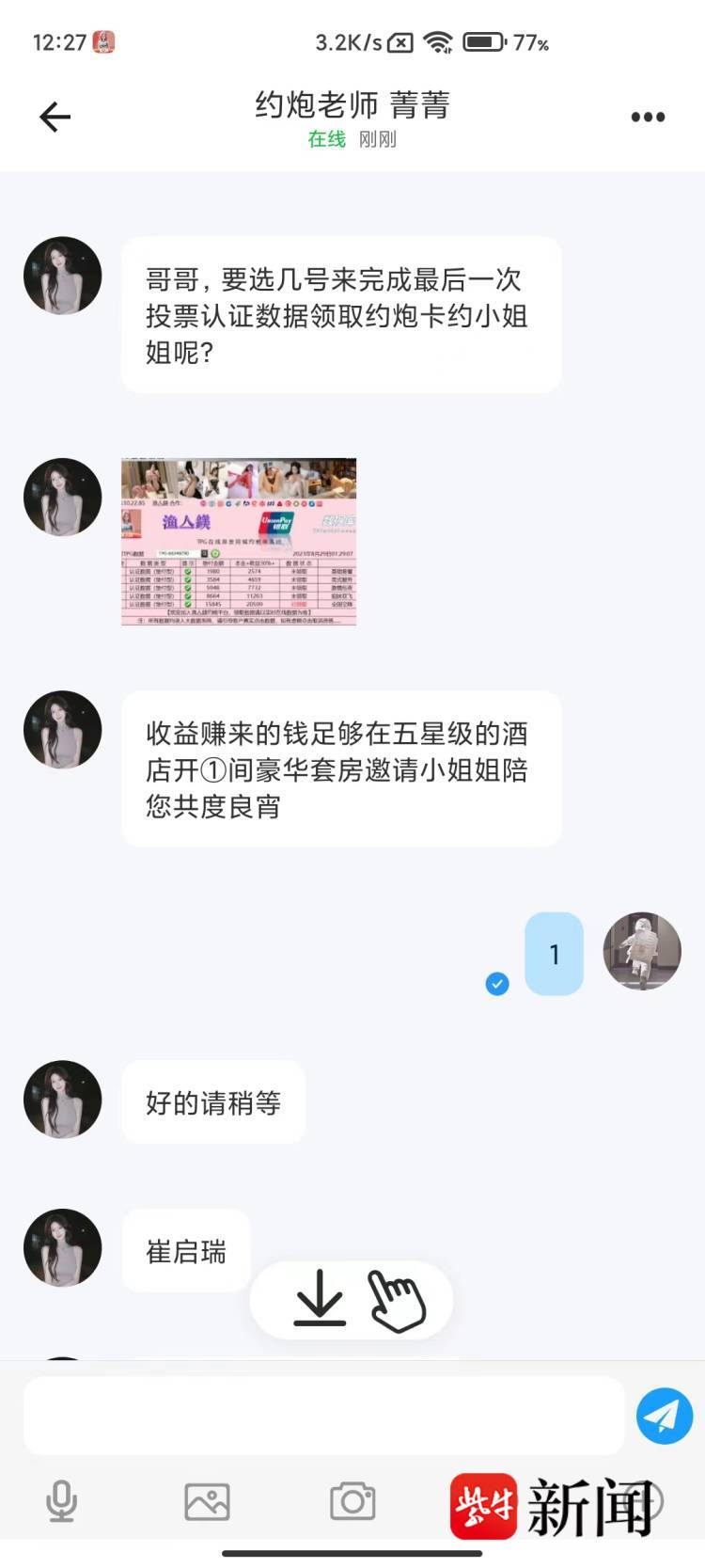Open the camera icon
Image resolution: width=705 pixels, height=1568 pixels.
coord(352,1501)
